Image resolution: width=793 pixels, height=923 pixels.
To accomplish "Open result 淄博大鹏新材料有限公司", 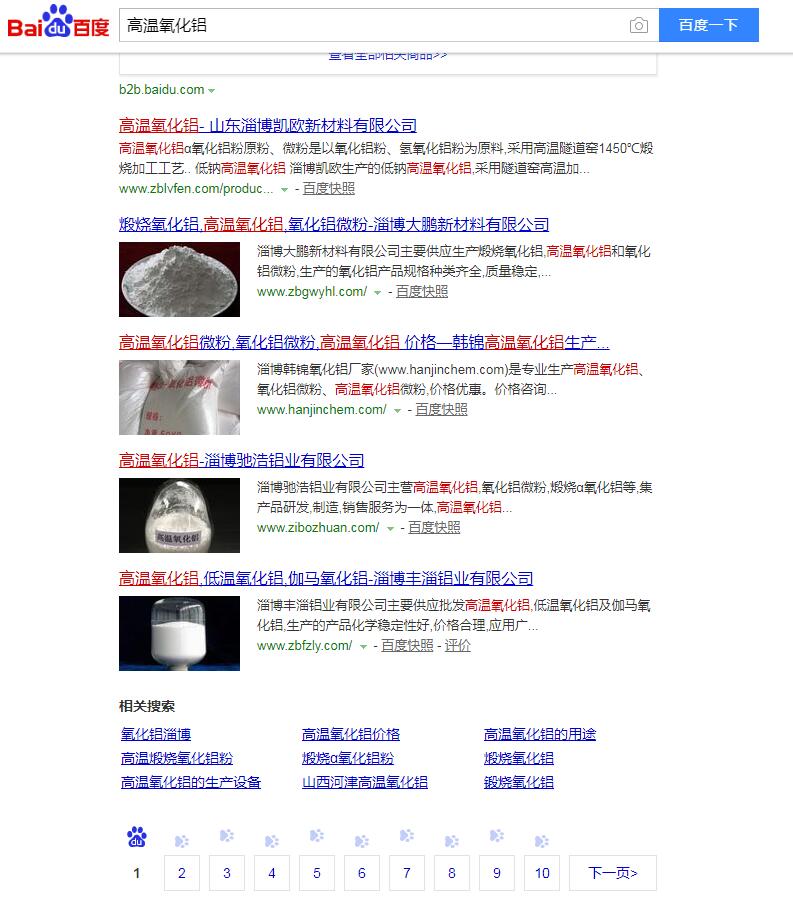I will 333,224.
